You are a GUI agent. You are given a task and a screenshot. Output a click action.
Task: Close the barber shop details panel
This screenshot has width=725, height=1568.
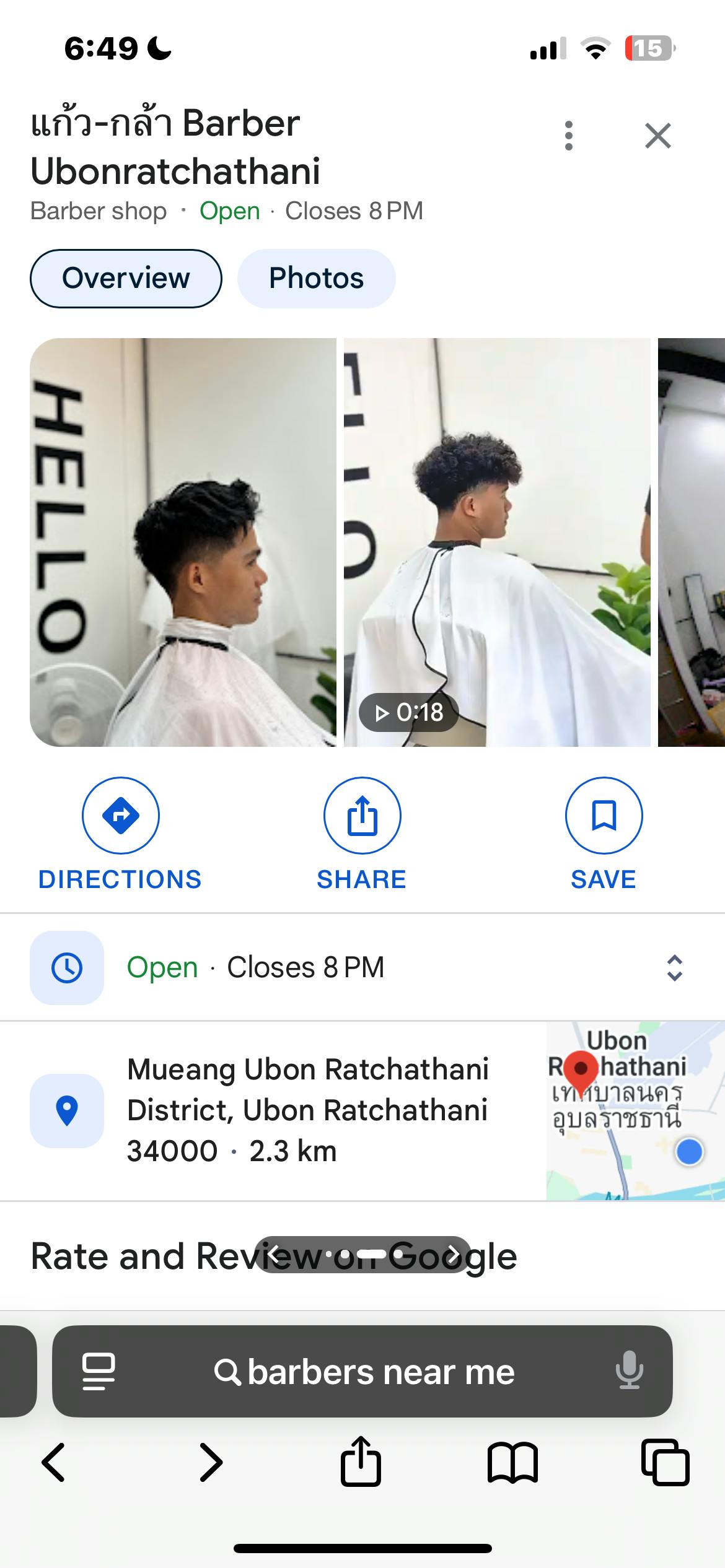(x=657, y=136)
